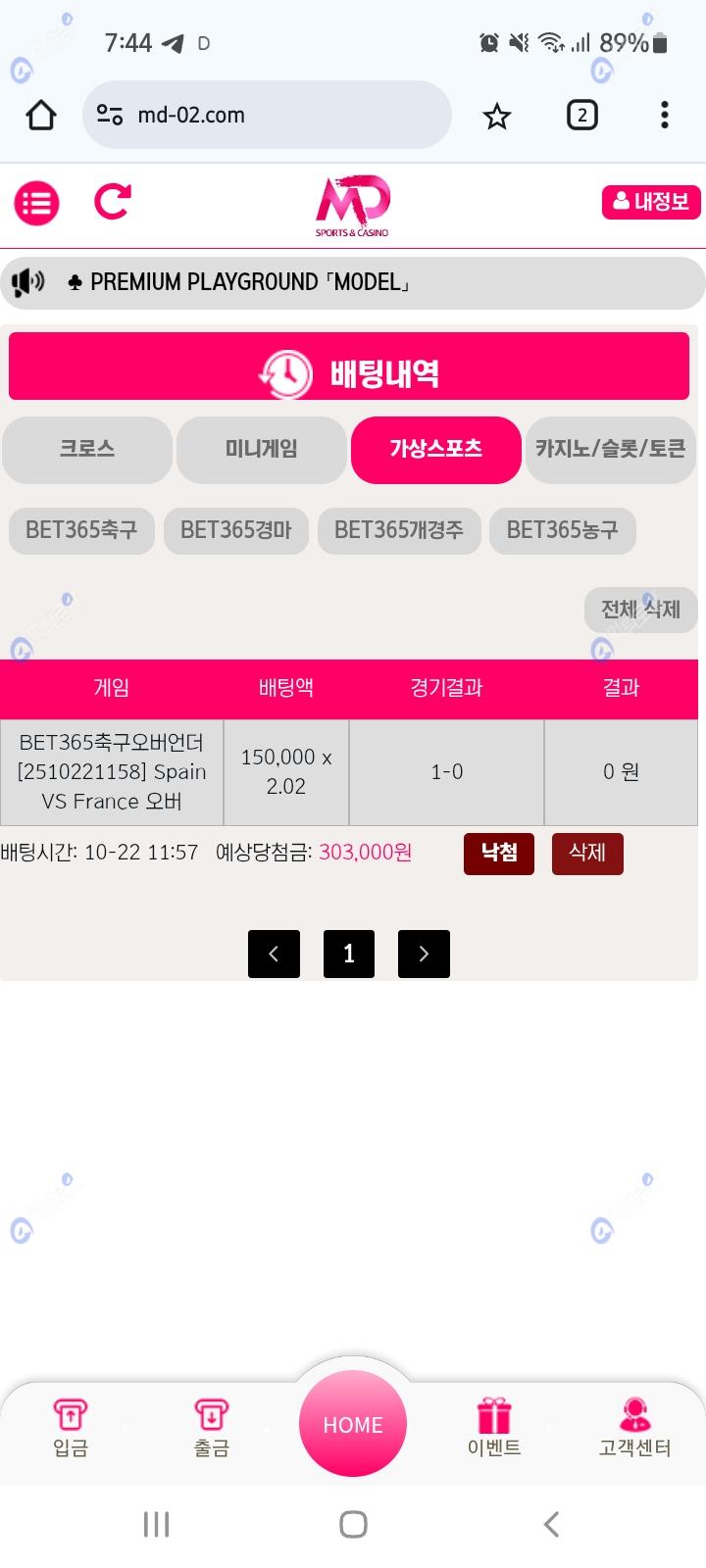This screenshot has height=1568, width=706.
Task: Tap the pink refresh icon
Action: tap(113, 202)
